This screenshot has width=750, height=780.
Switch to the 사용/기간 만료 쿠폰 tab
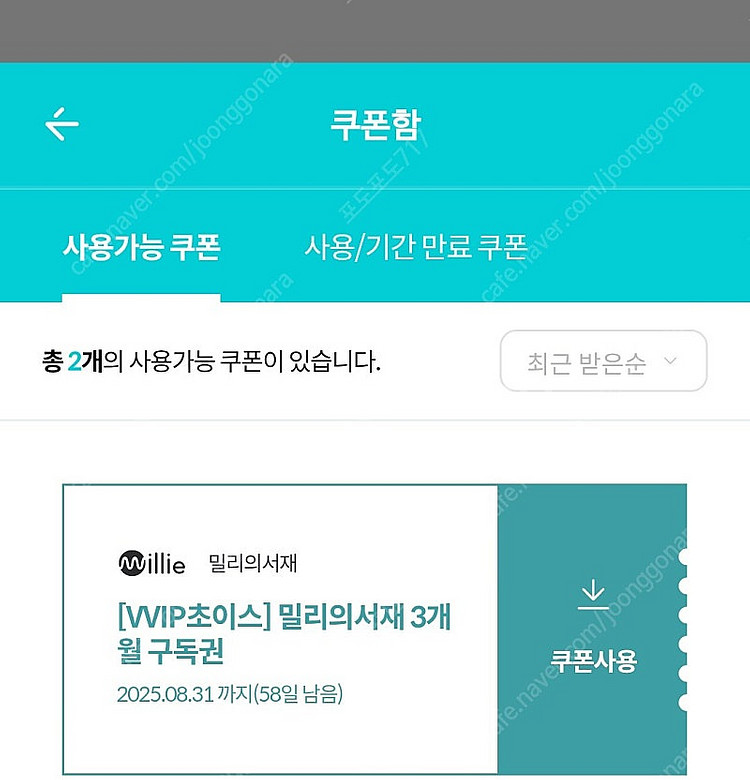click(415, 247)
